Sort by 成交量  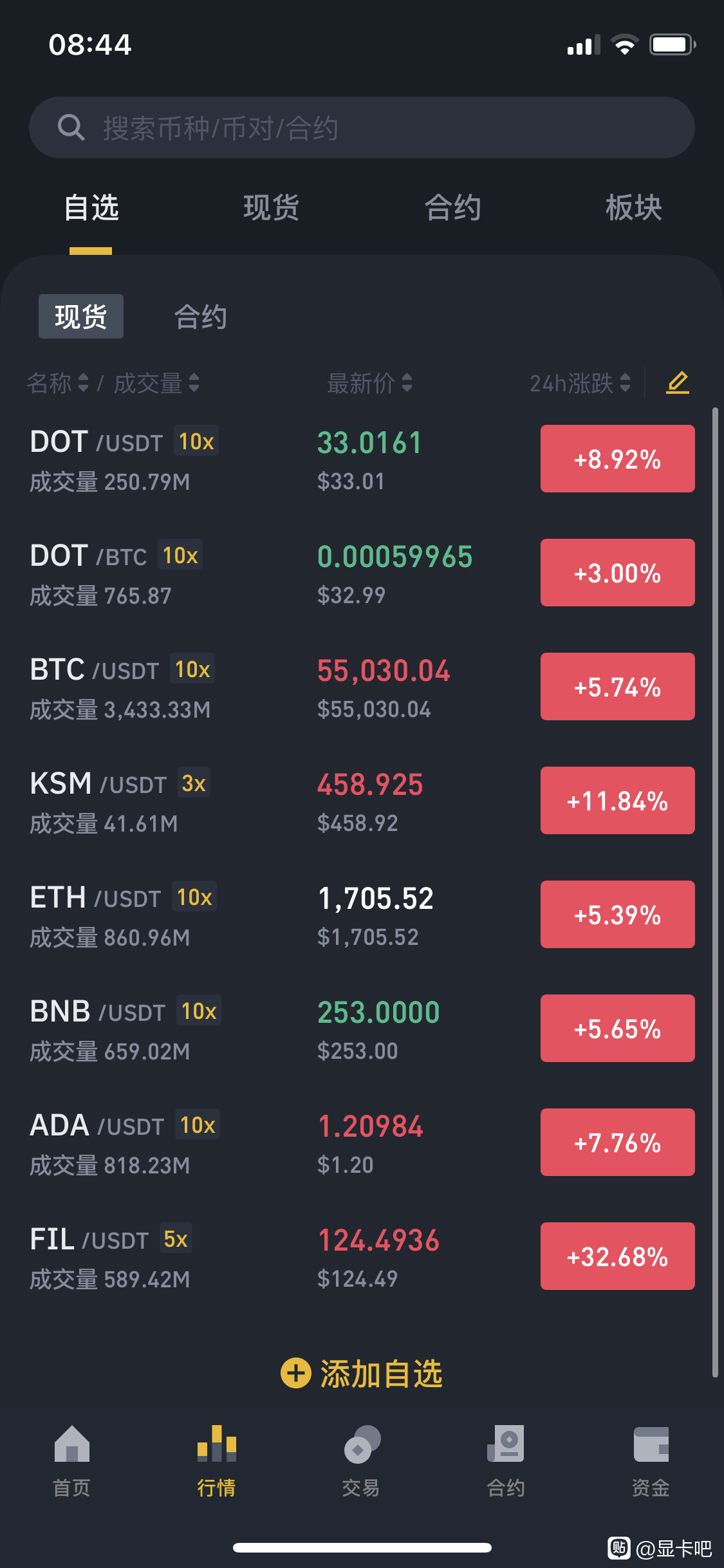[156, 384]
